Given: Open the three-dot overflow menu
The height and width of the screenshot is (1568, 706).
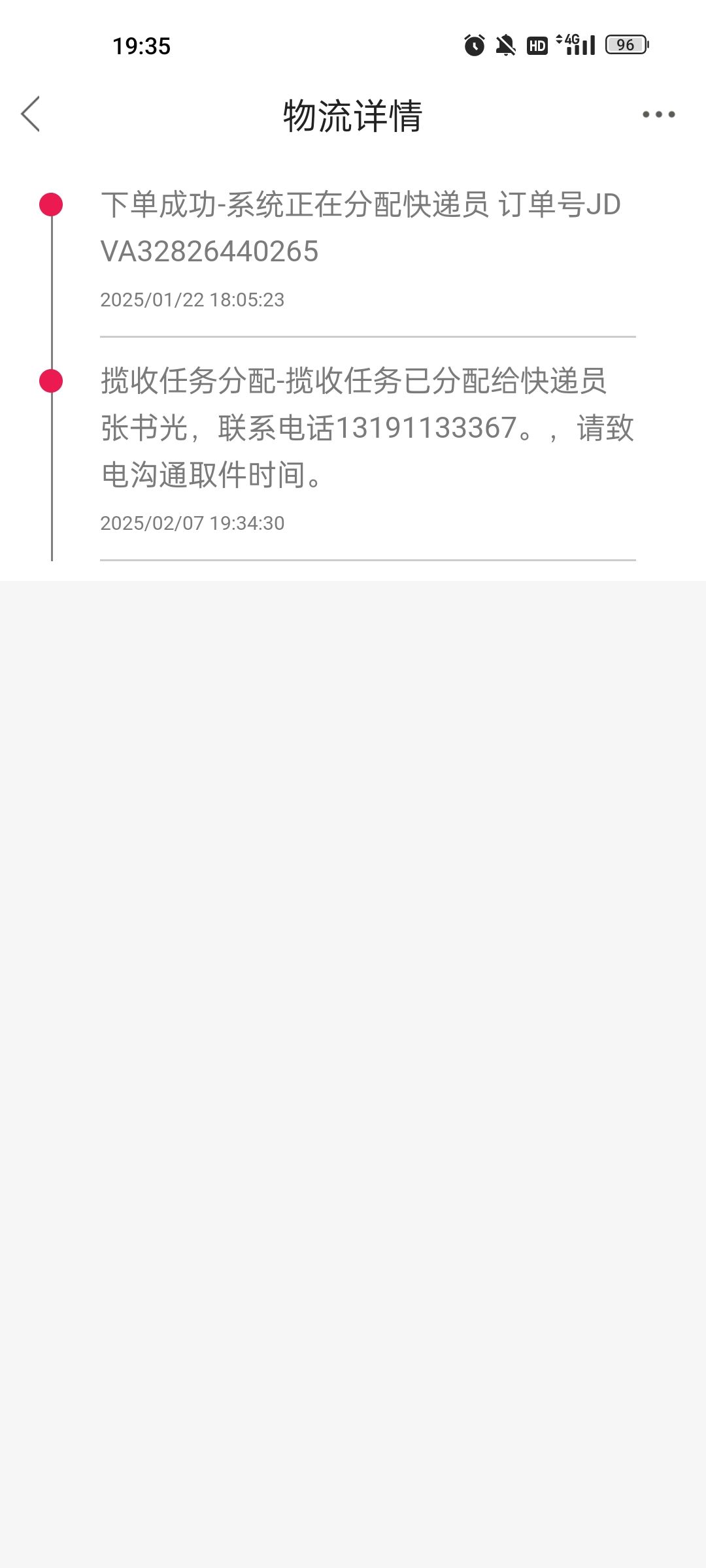Looking at the screenshot, I should [x=658, y=114].
